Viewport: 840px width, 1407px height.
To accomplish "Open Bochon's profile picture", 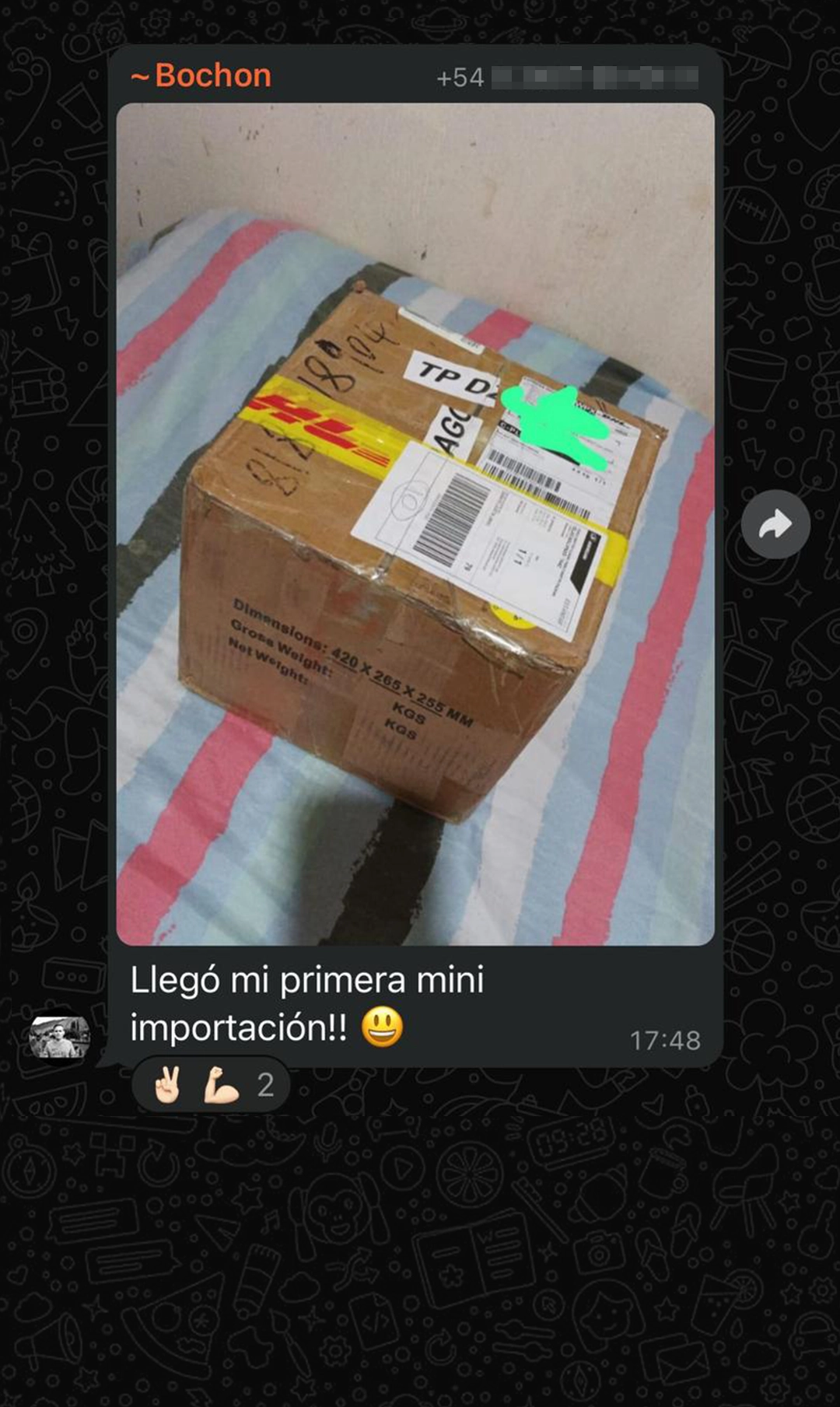I will pos(59,1038).
